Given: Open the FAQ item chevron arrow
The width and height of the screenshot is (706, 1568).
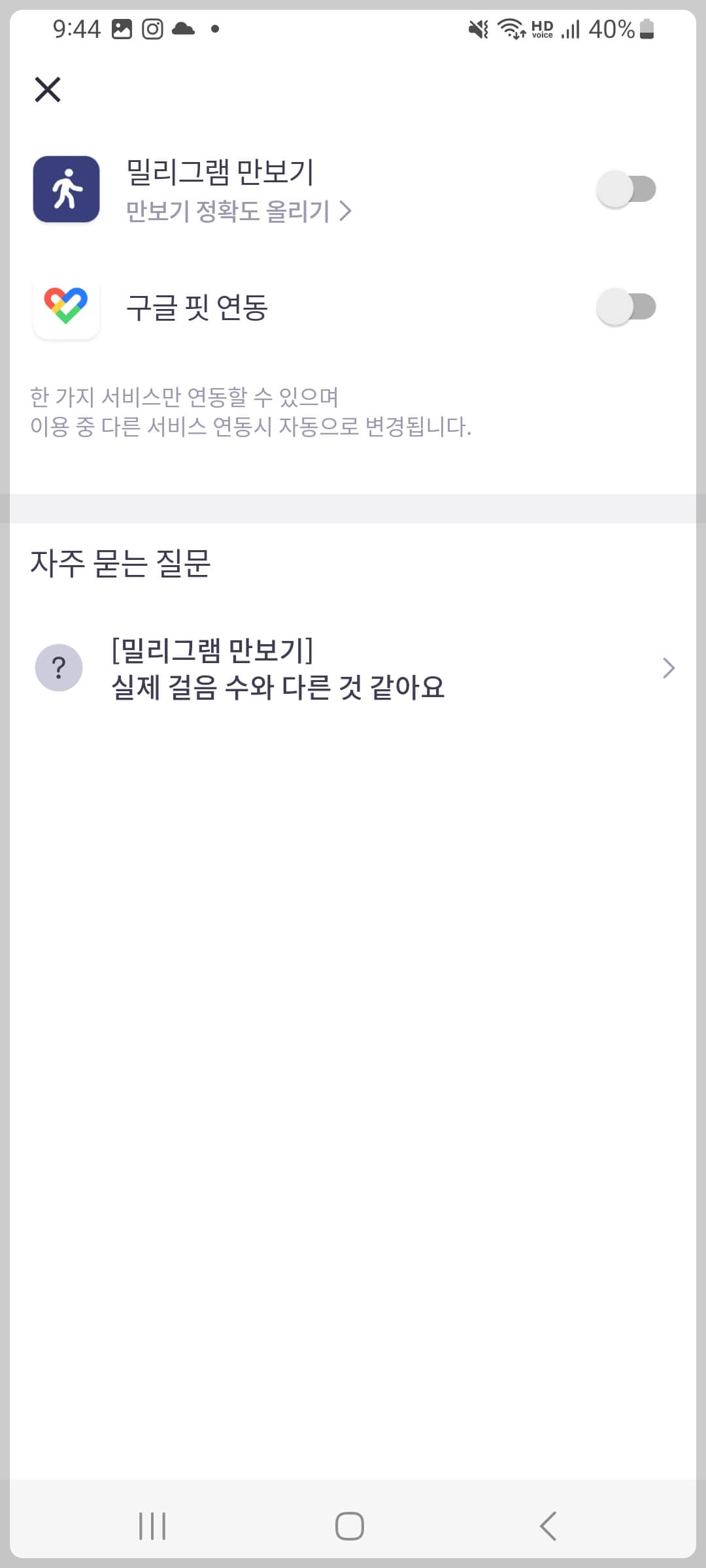Looking at the screenshot, I should [668, 667].
